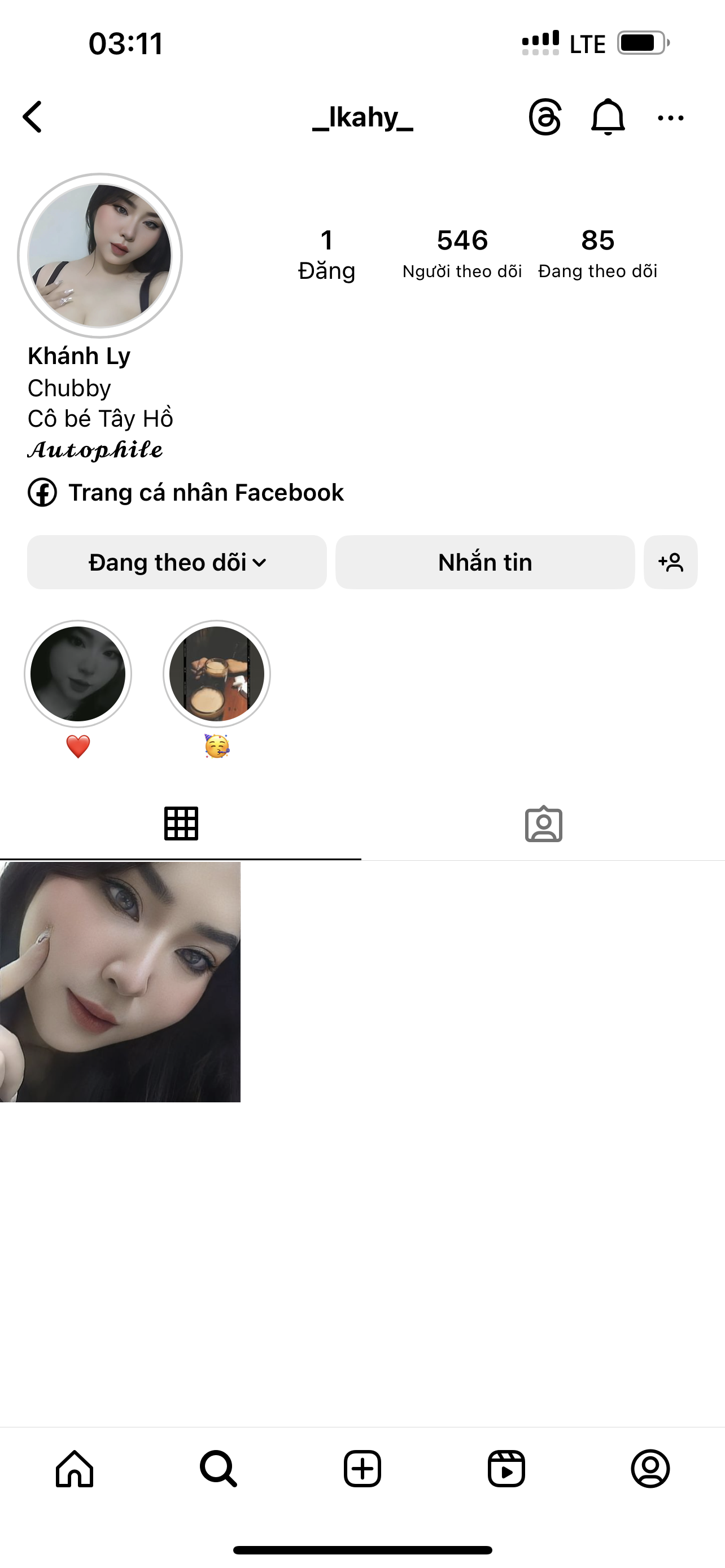Switch to the Reels tab
Viewport: 725px width, 1568px height.
point(506,1469)
